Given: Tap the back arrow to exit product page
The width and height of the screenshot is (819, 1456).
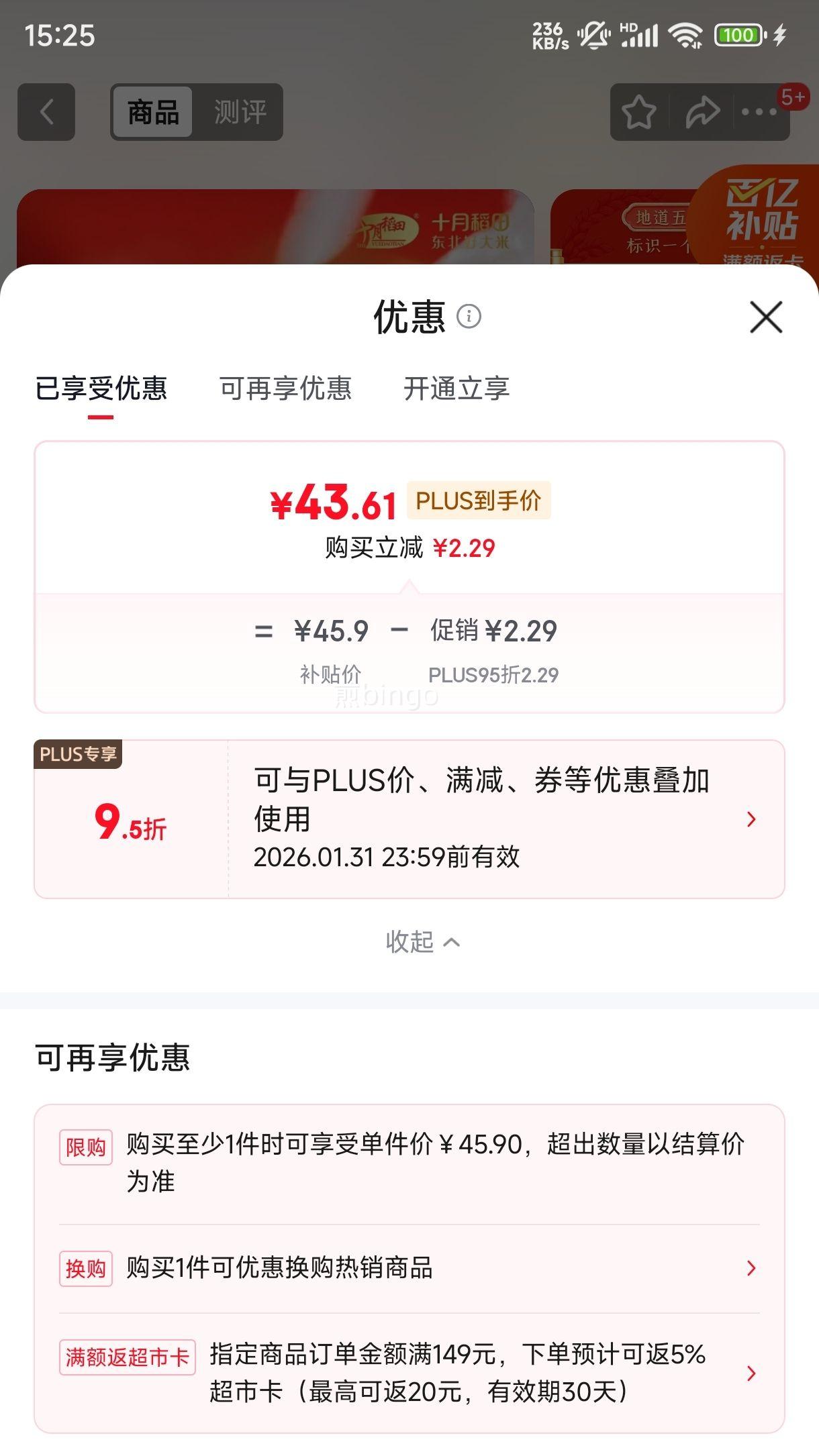Looking at the screenshot, I should [47, 111].
